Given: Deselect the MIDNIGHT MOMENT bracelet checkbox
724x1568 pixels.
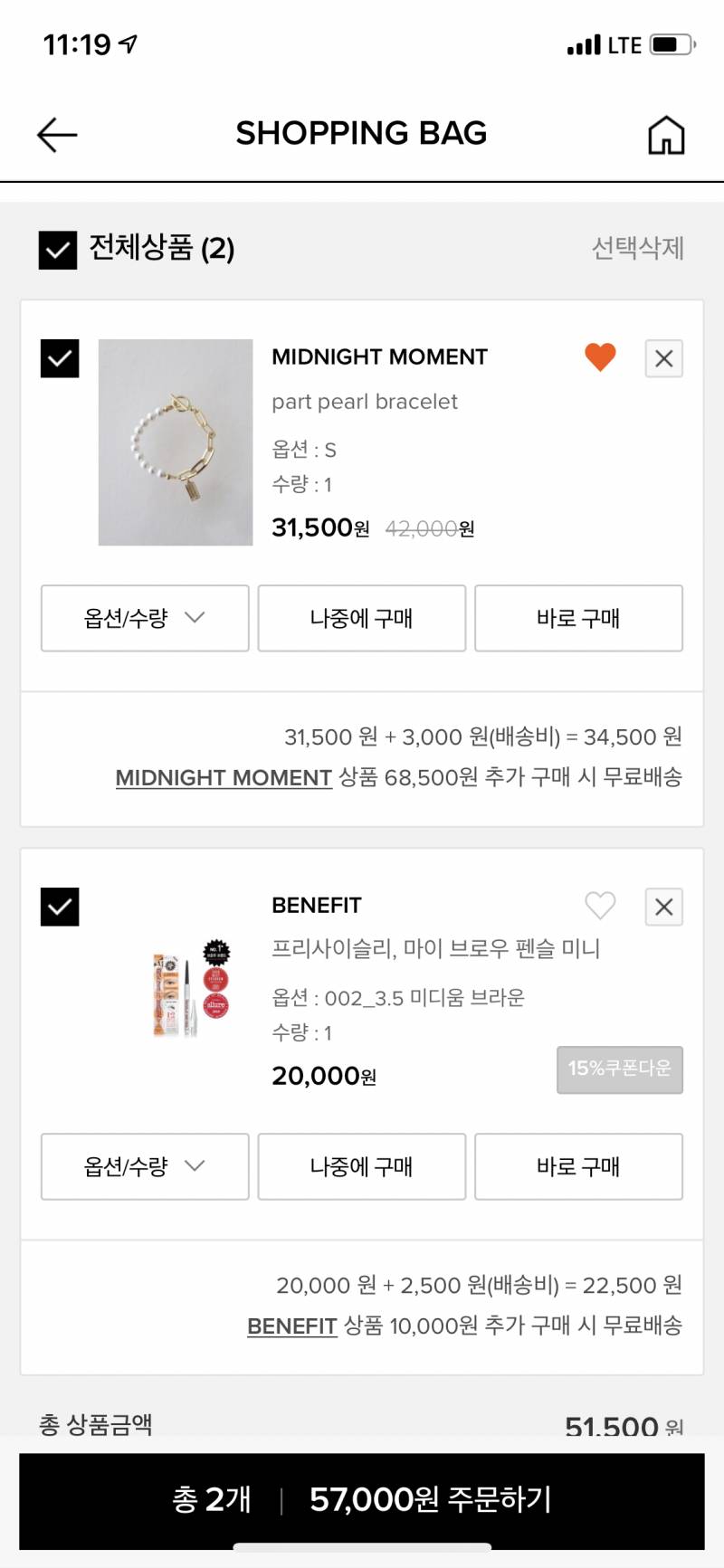Looking at the screenshot, I should point(60,358).
